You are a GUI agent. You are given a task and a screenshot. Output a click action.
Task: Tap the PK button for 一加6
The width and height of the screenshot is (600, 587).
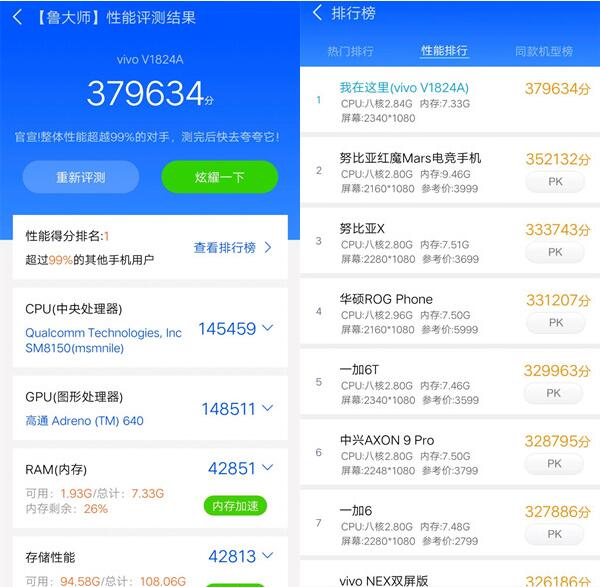[556, 534]
